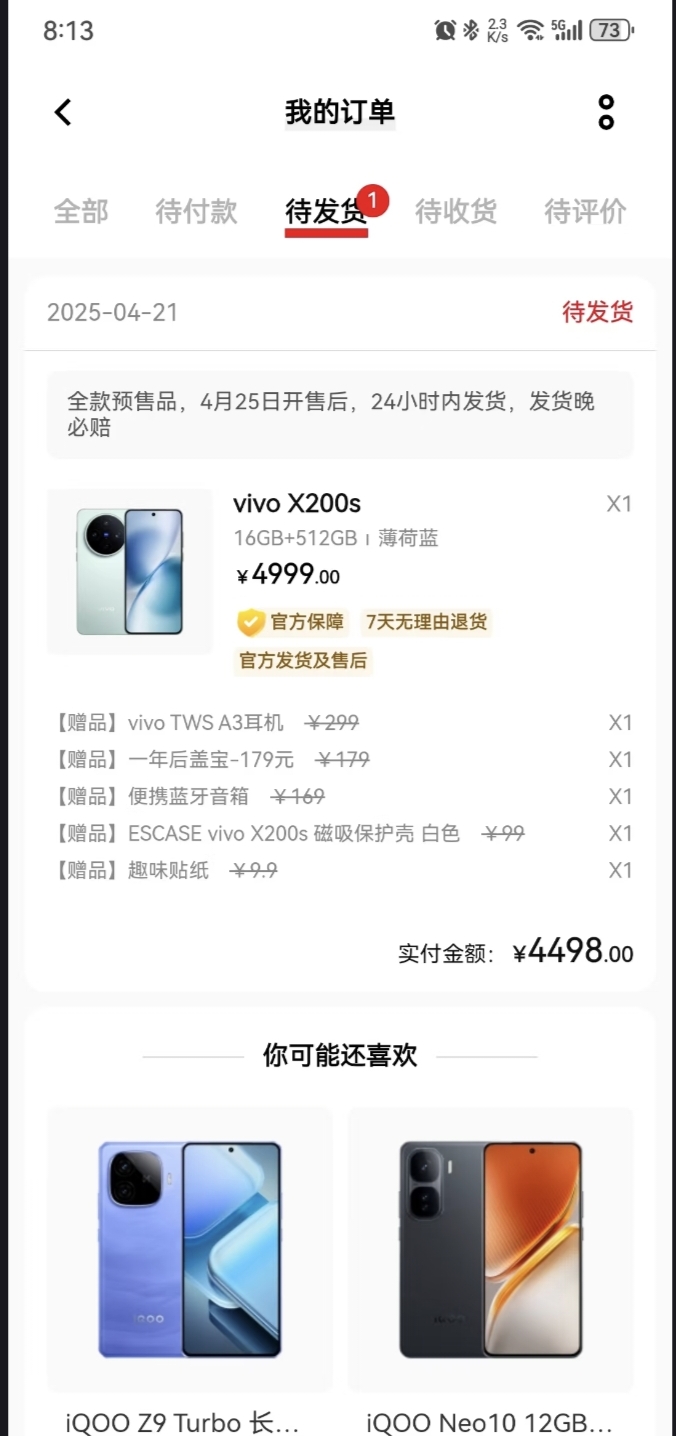The height and width of the screenshot is (1436, 676).
Task: Open the overflow menu
Action: click(x=606, y=112)
